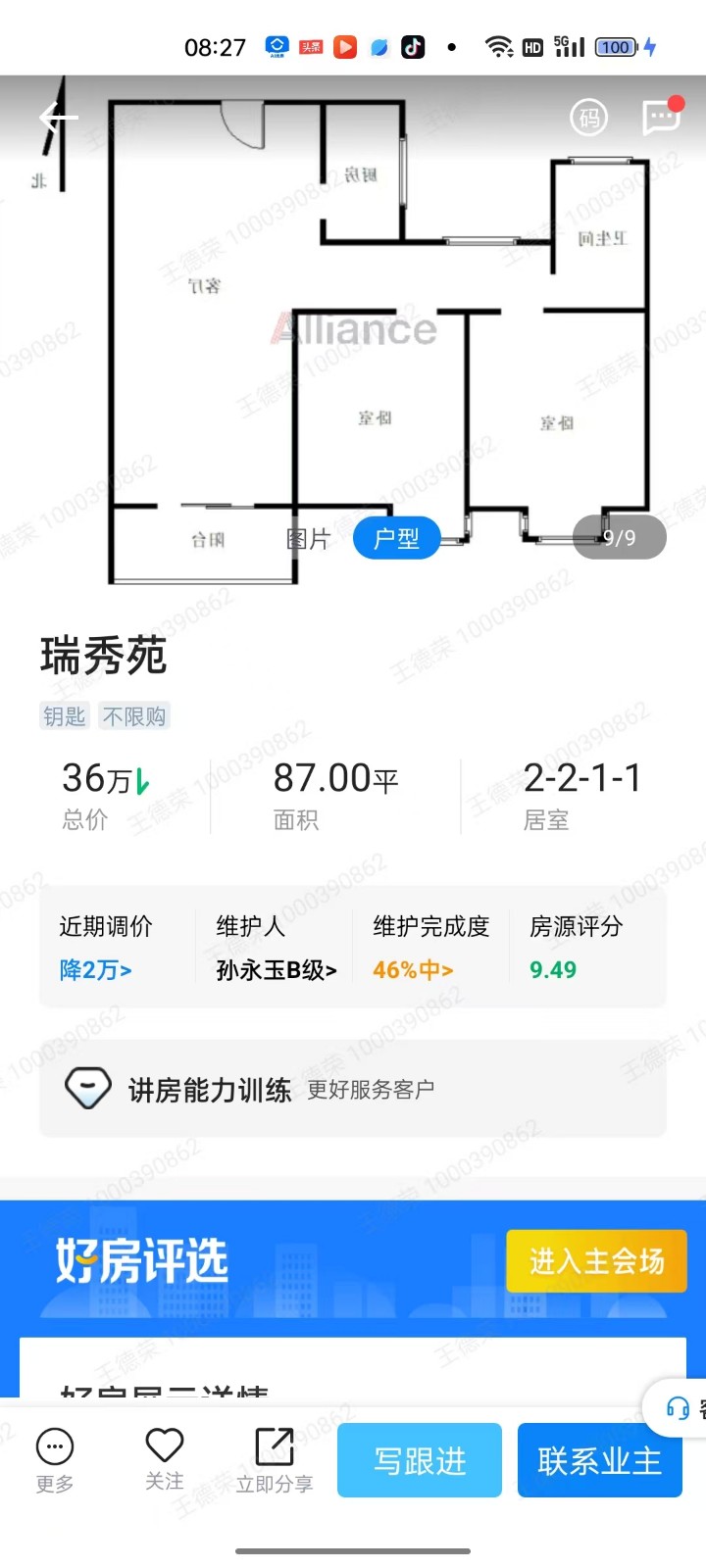Follow this listing with 关注
This screenshot has width=706, height=1568.
click(x=165, y=1458)
